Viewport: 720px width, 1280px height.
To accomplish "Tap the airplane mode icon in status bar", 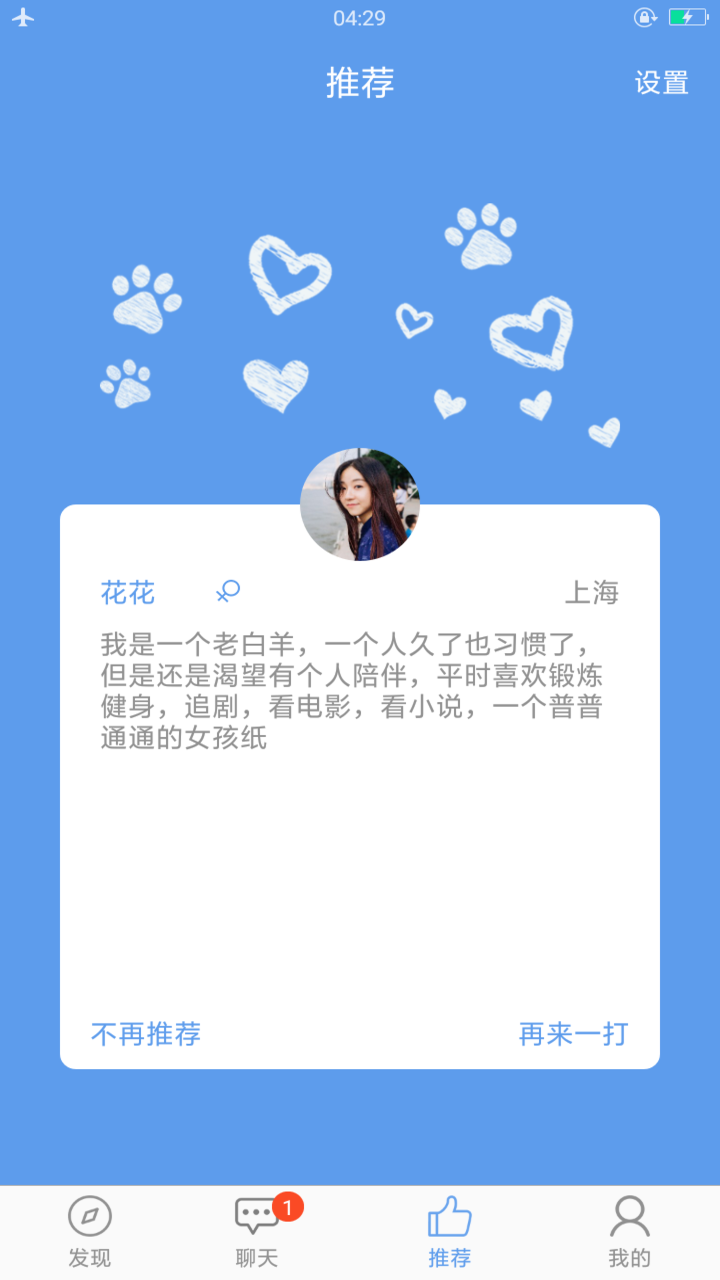I will (22, 16).
